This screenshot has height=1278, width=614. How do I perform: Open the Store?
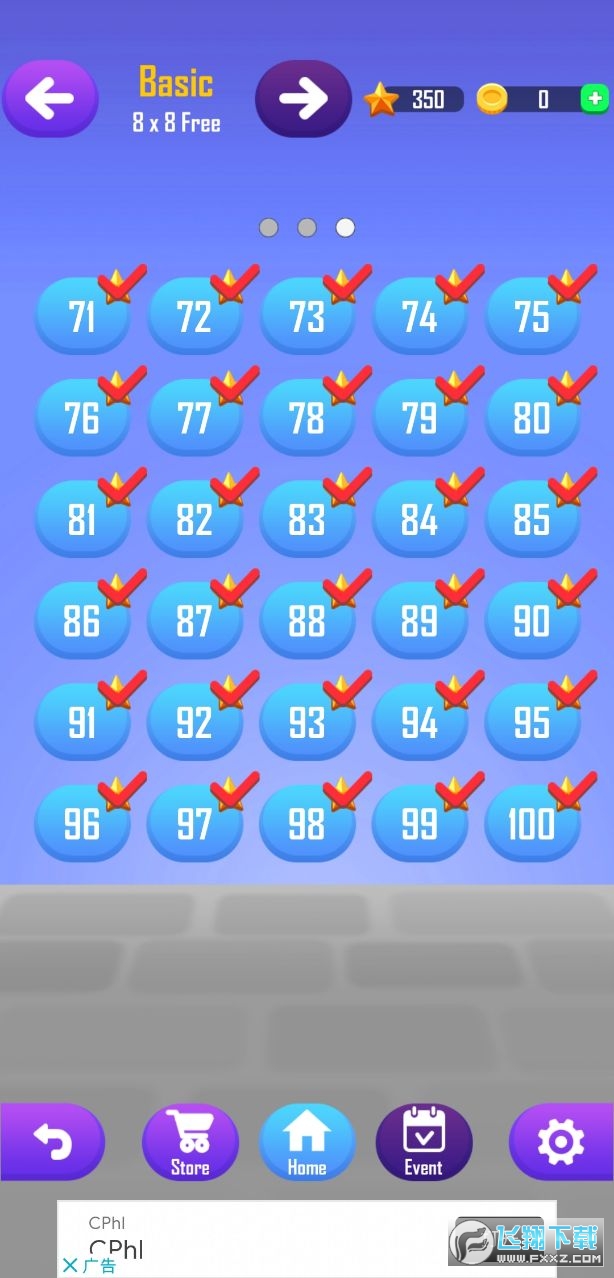point(190,1142)
